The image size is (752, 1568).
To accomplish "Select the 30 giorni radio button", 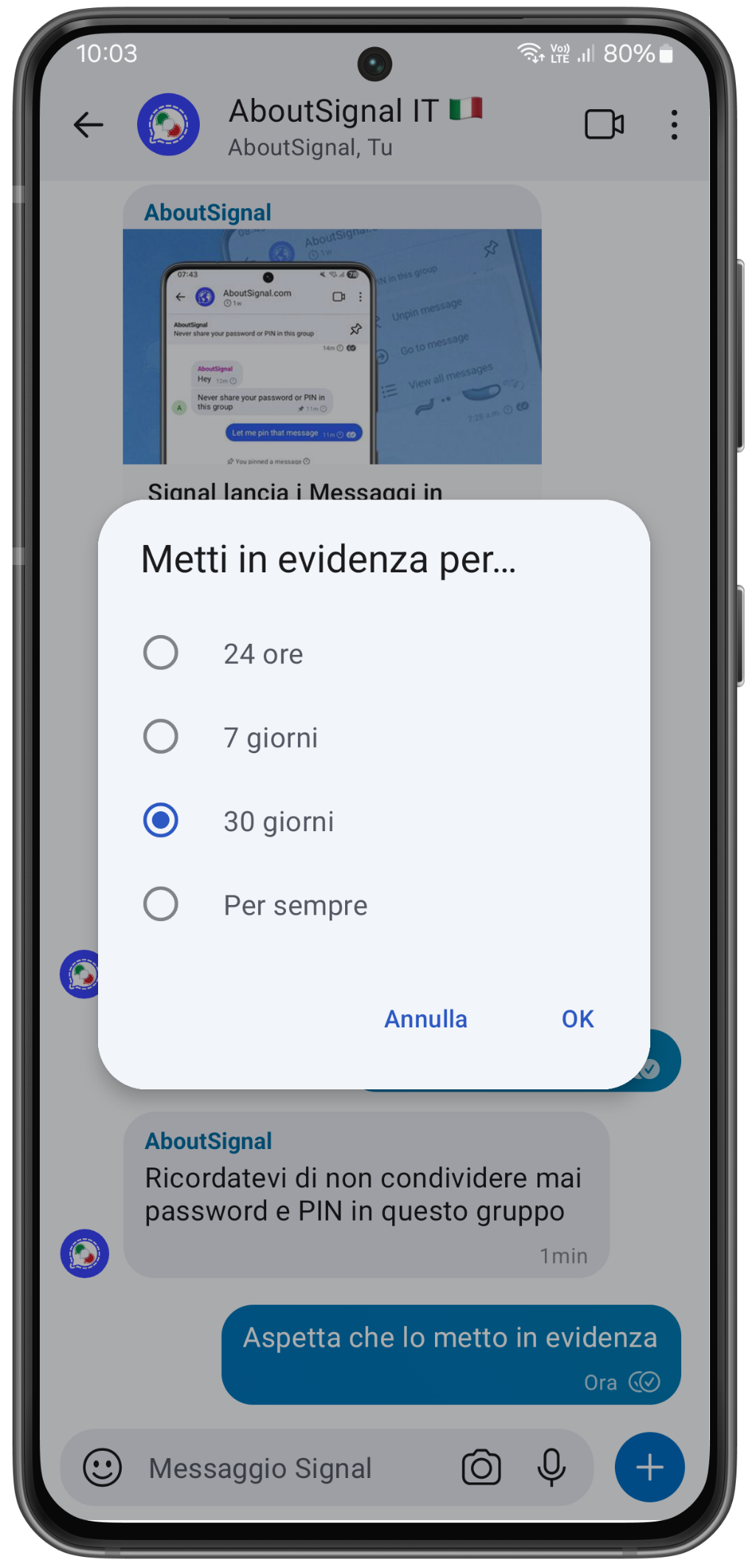I will pos(161,820).
